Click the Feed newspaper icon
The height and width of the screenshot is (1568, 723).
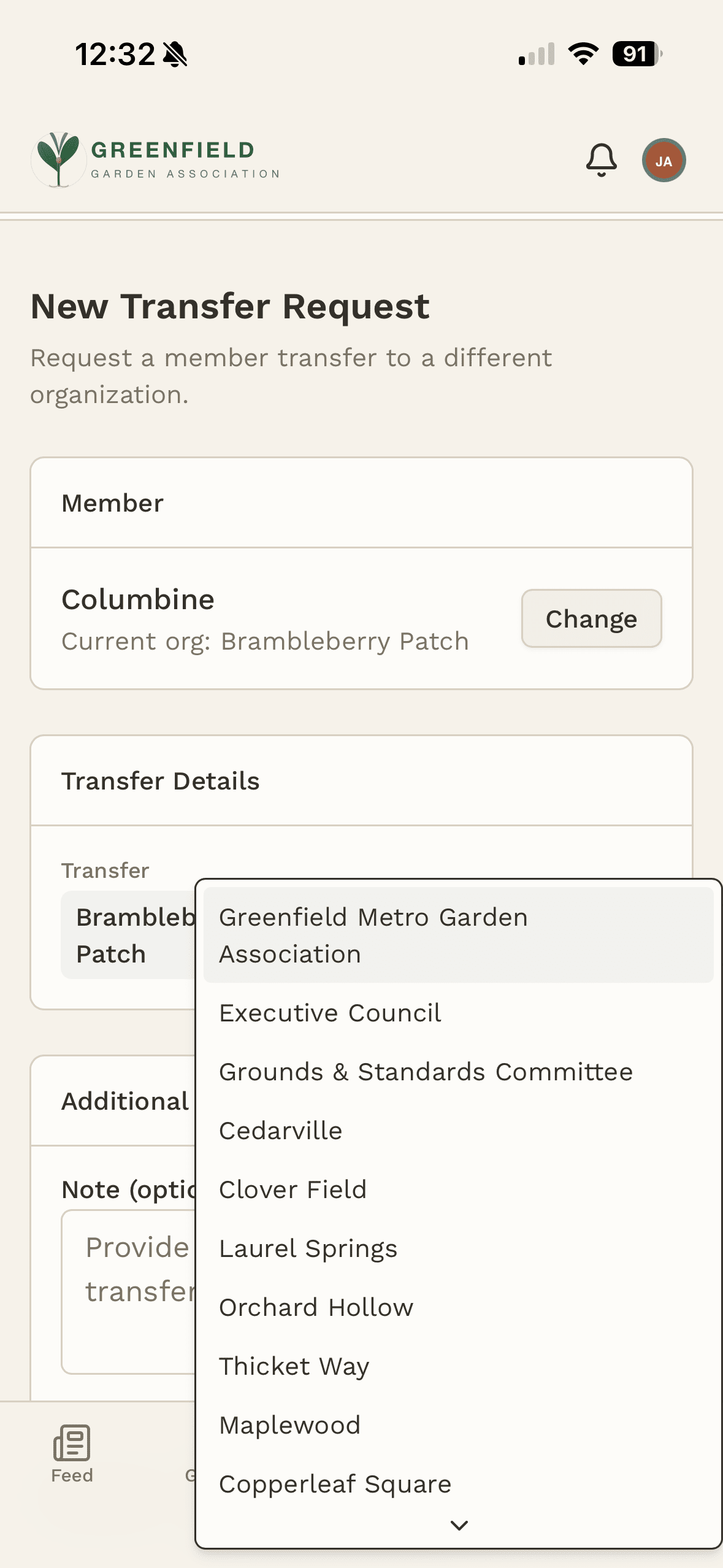click(72, 1442)
